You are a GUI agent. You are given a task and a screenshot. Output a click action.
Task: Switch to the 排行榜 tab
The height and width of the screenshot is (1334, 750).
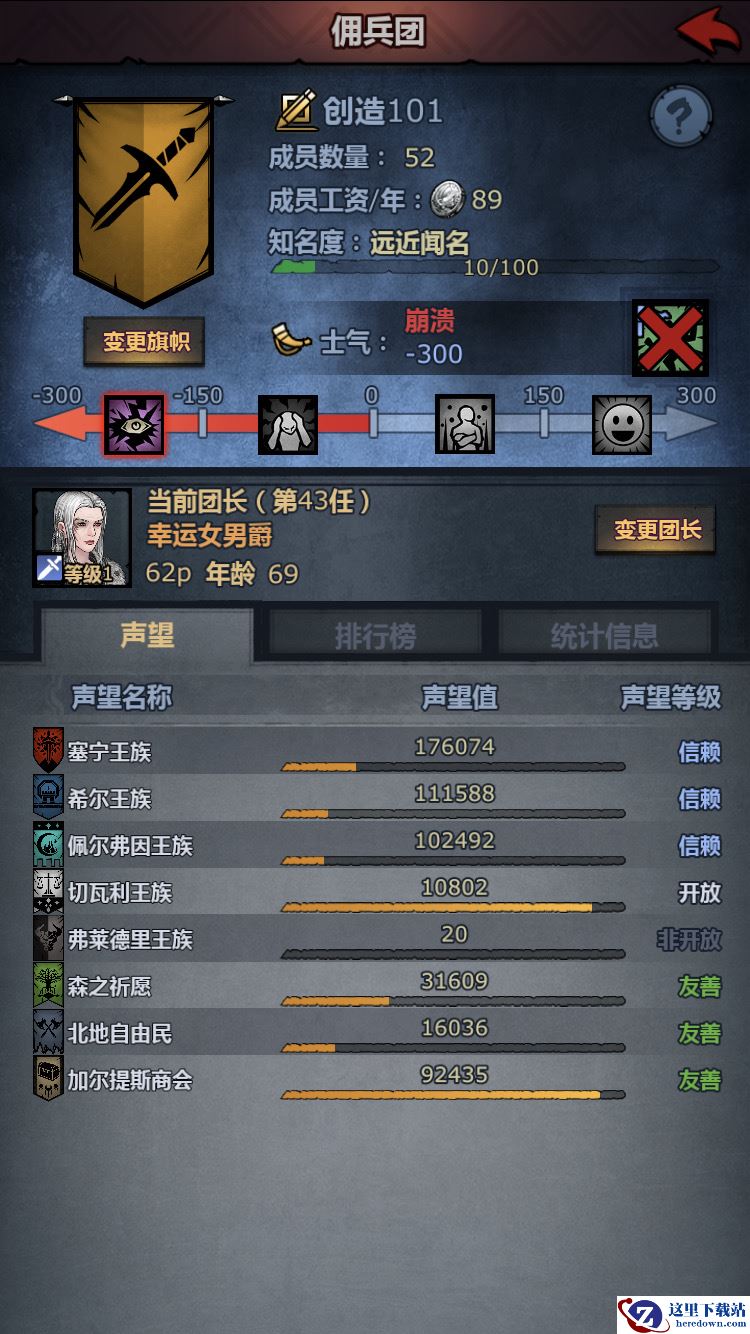click(x=375, y=635)
